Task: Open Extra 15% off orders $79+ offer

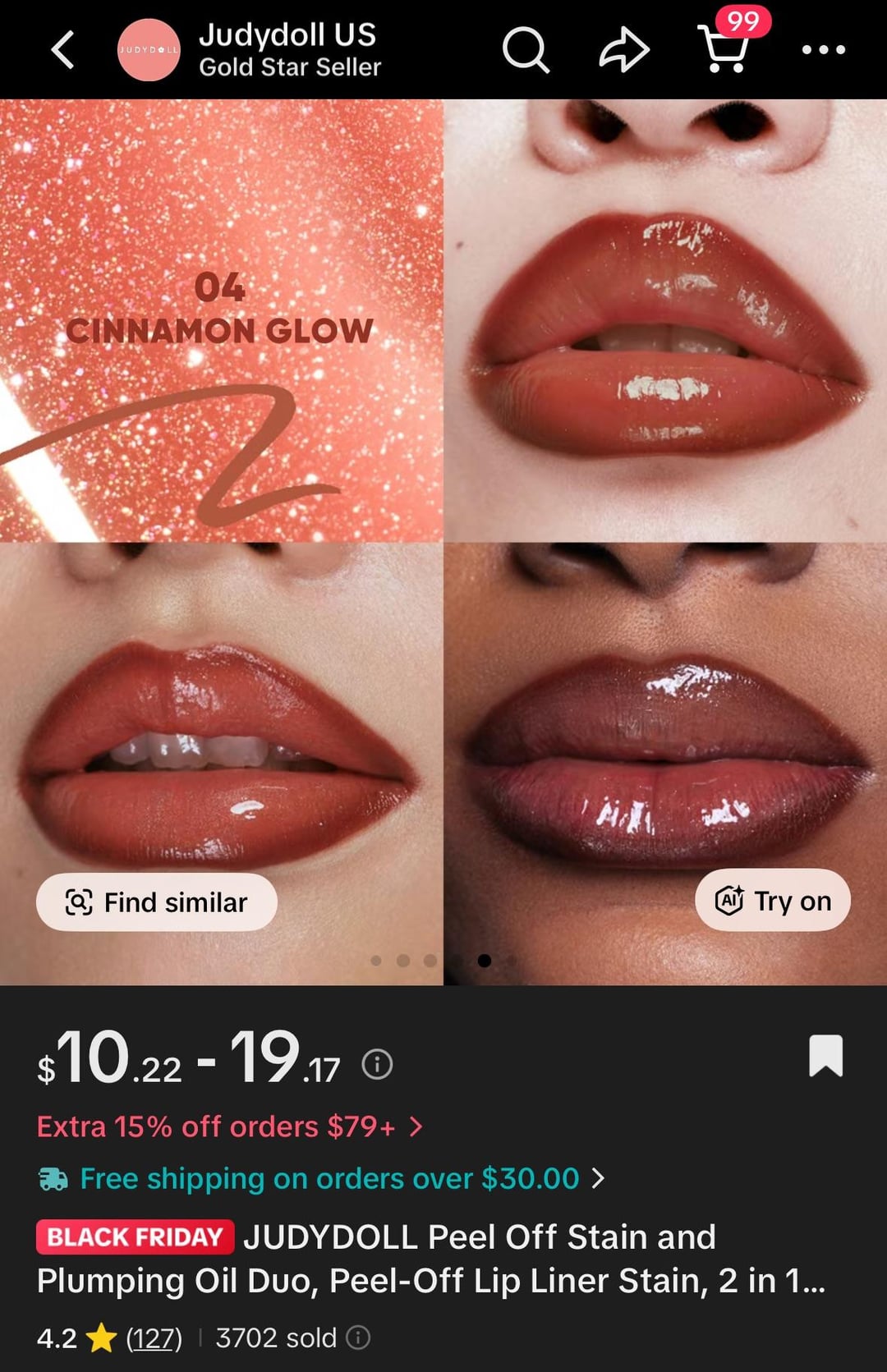Action: click(x=230, y=1127)
